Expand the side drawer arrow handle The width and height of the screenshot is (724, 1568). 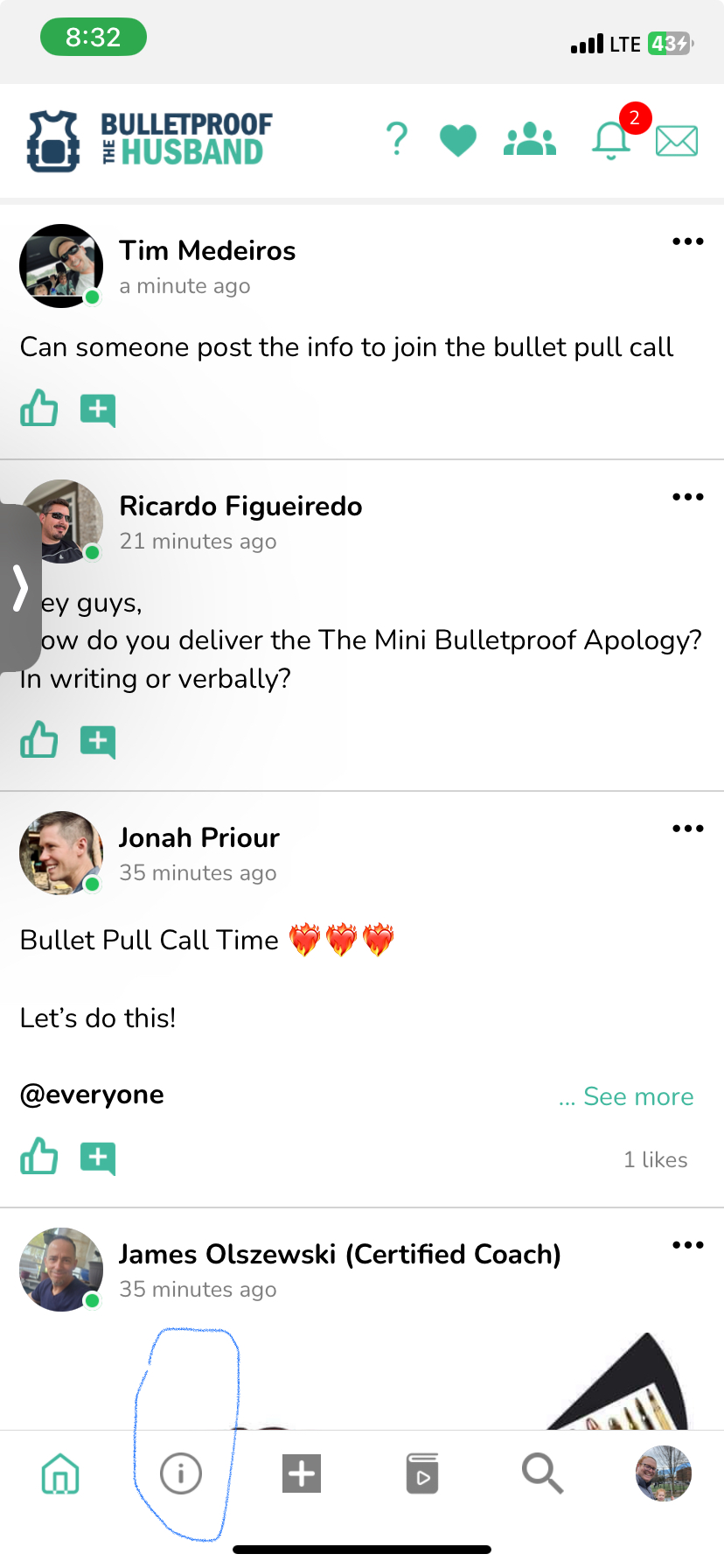20,587
